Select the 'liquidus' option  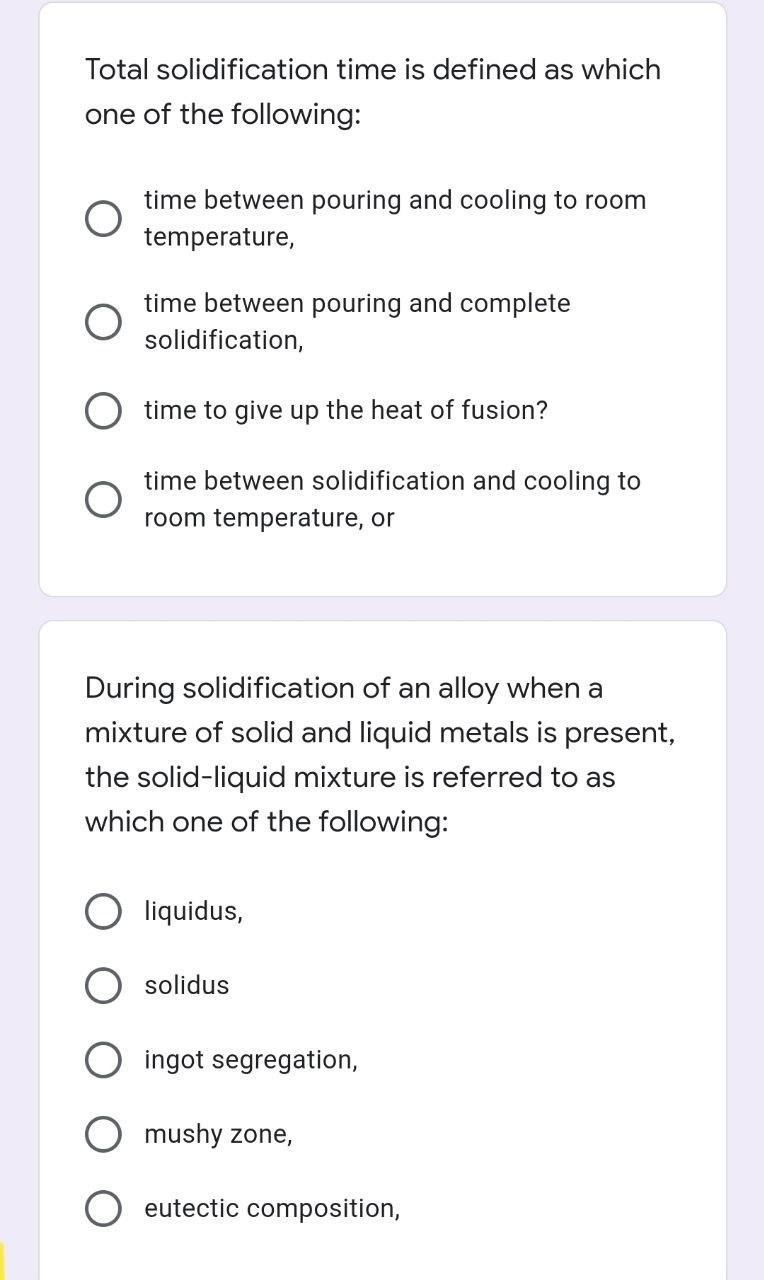click(x=103, y=911)
